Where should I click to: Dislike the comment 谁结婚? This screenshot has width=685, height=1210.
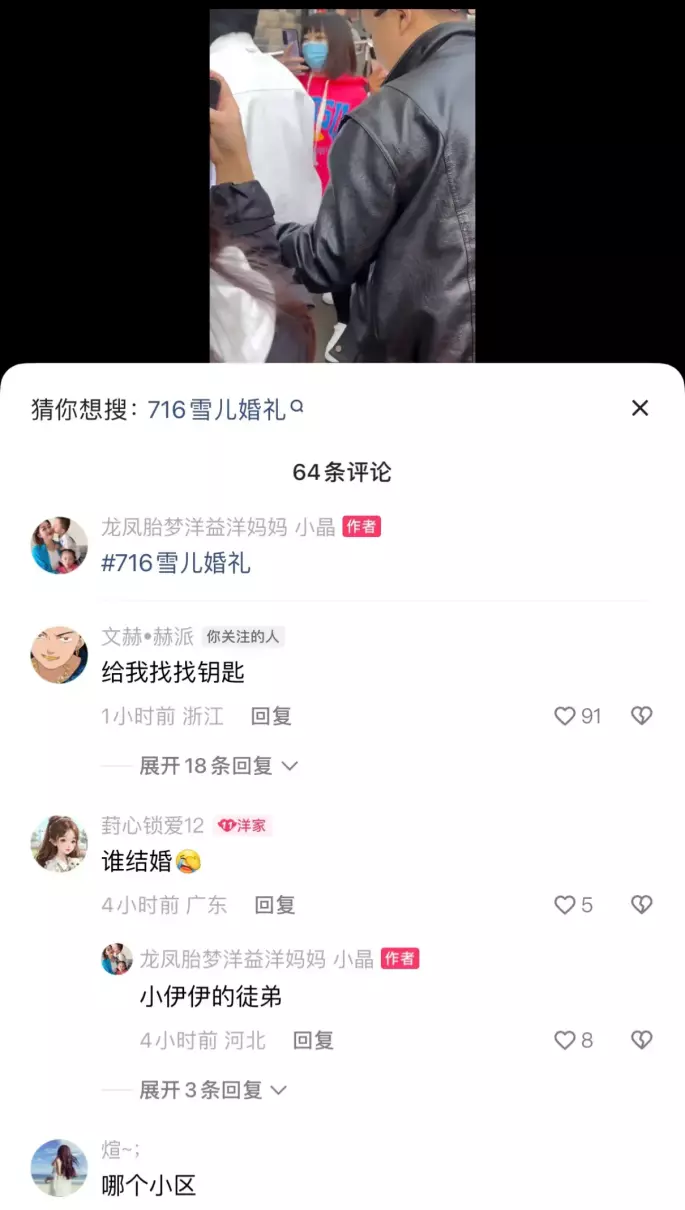pyautogui.click(x=642, y=905)
